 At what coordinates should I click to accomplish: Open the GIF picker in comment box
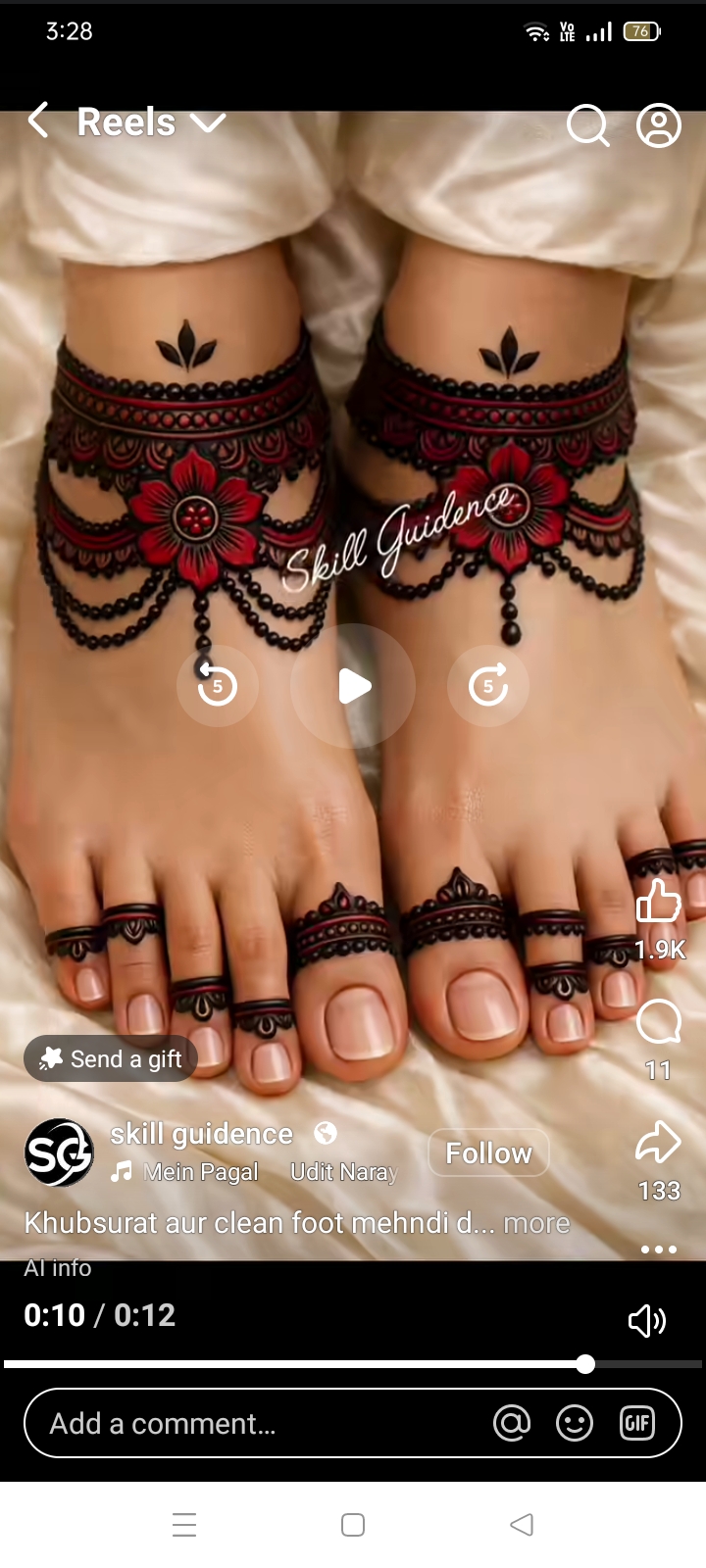click(x=637, y=1423)
